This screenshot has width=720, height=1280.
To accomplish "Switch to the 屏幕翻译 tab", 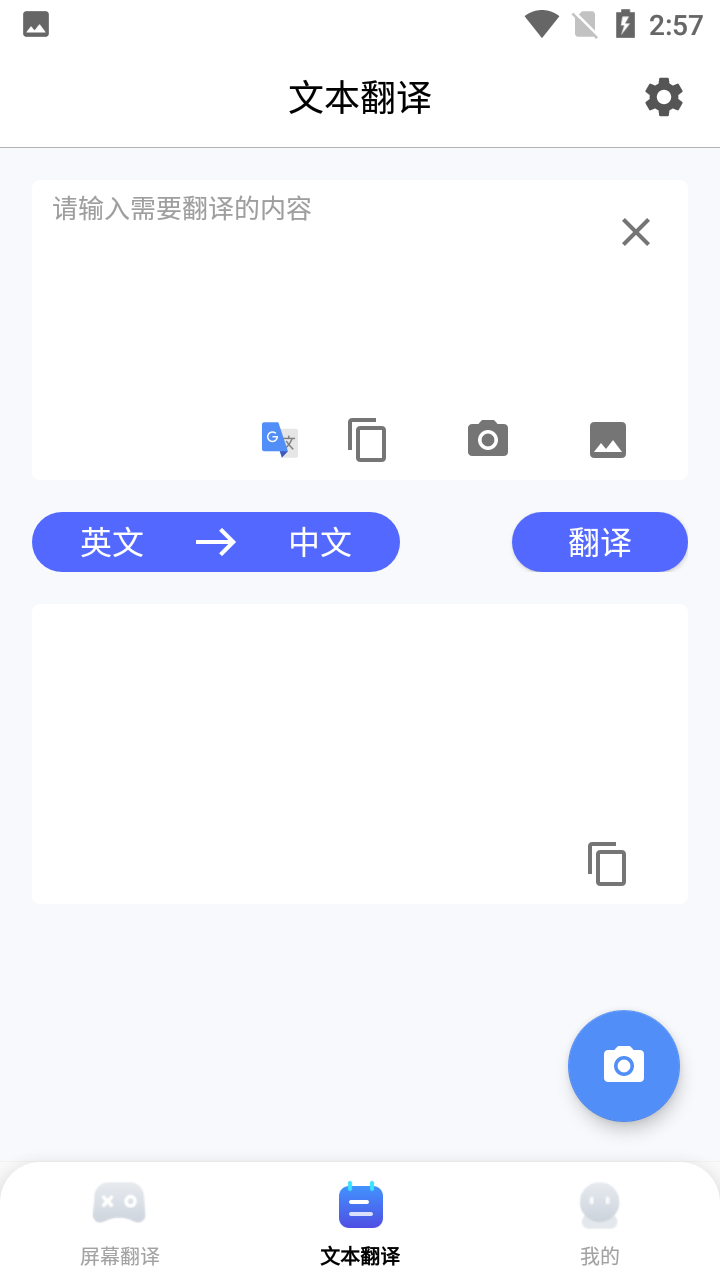I will pos(119,1256).
